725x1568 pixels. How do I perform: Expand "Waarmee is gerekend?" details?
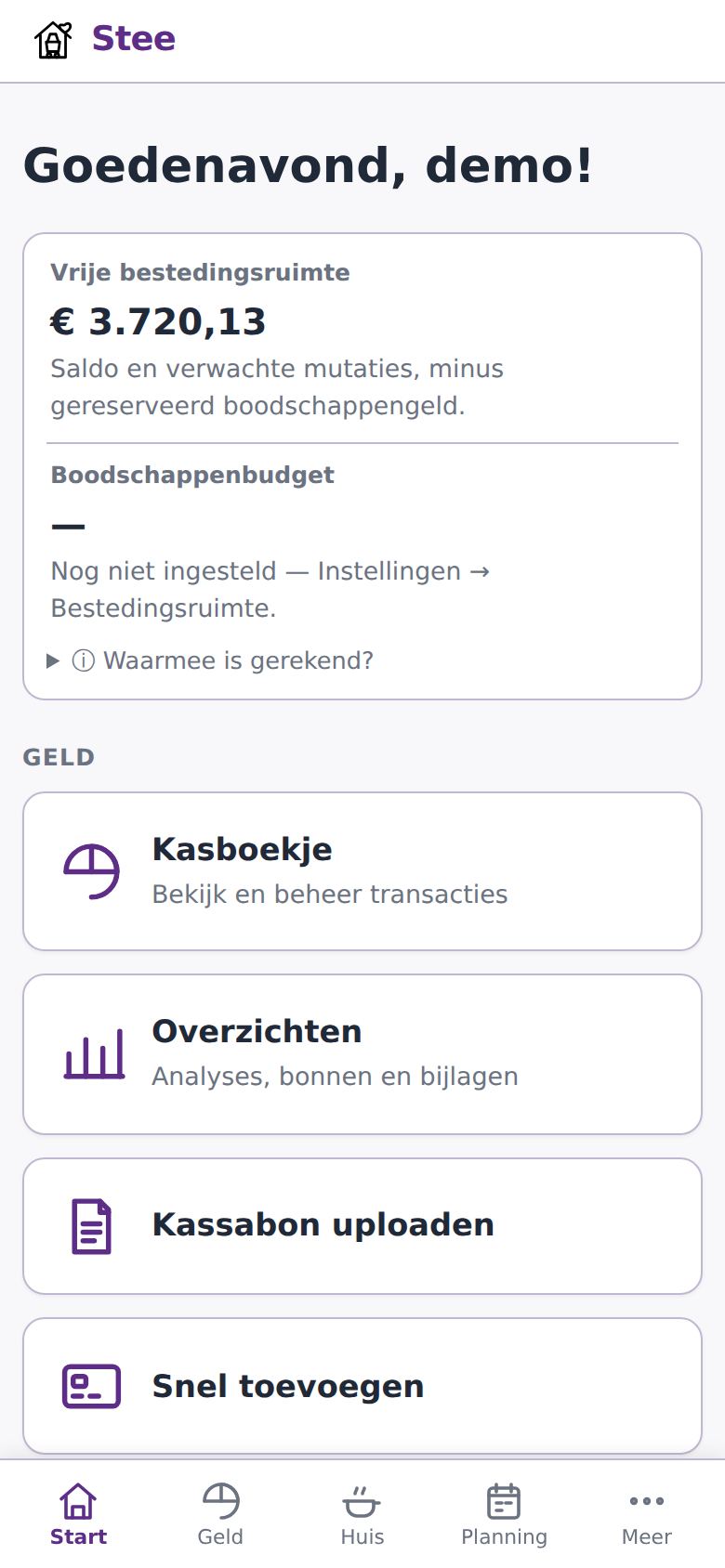click(210, 660)
